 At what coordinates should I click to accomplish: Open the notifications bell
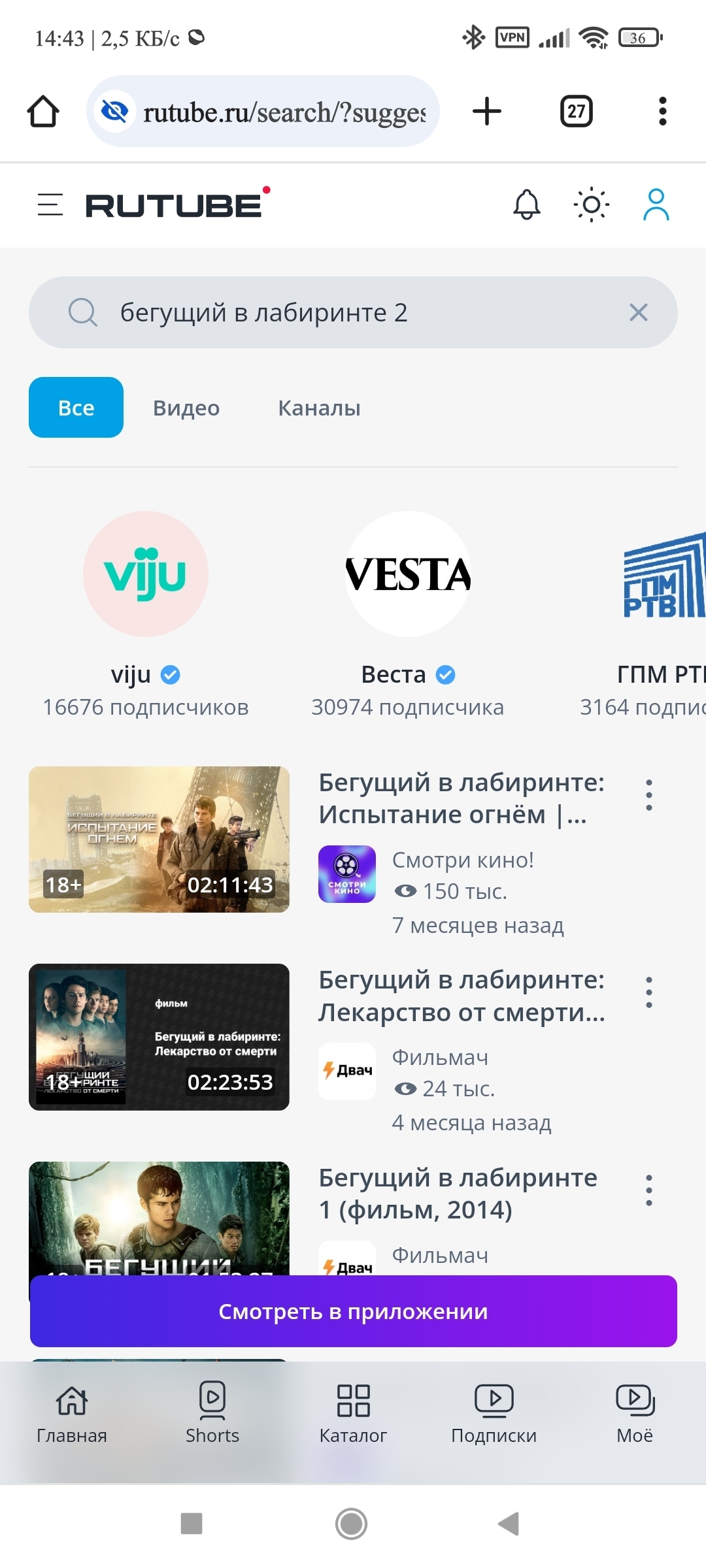[527, 204]
